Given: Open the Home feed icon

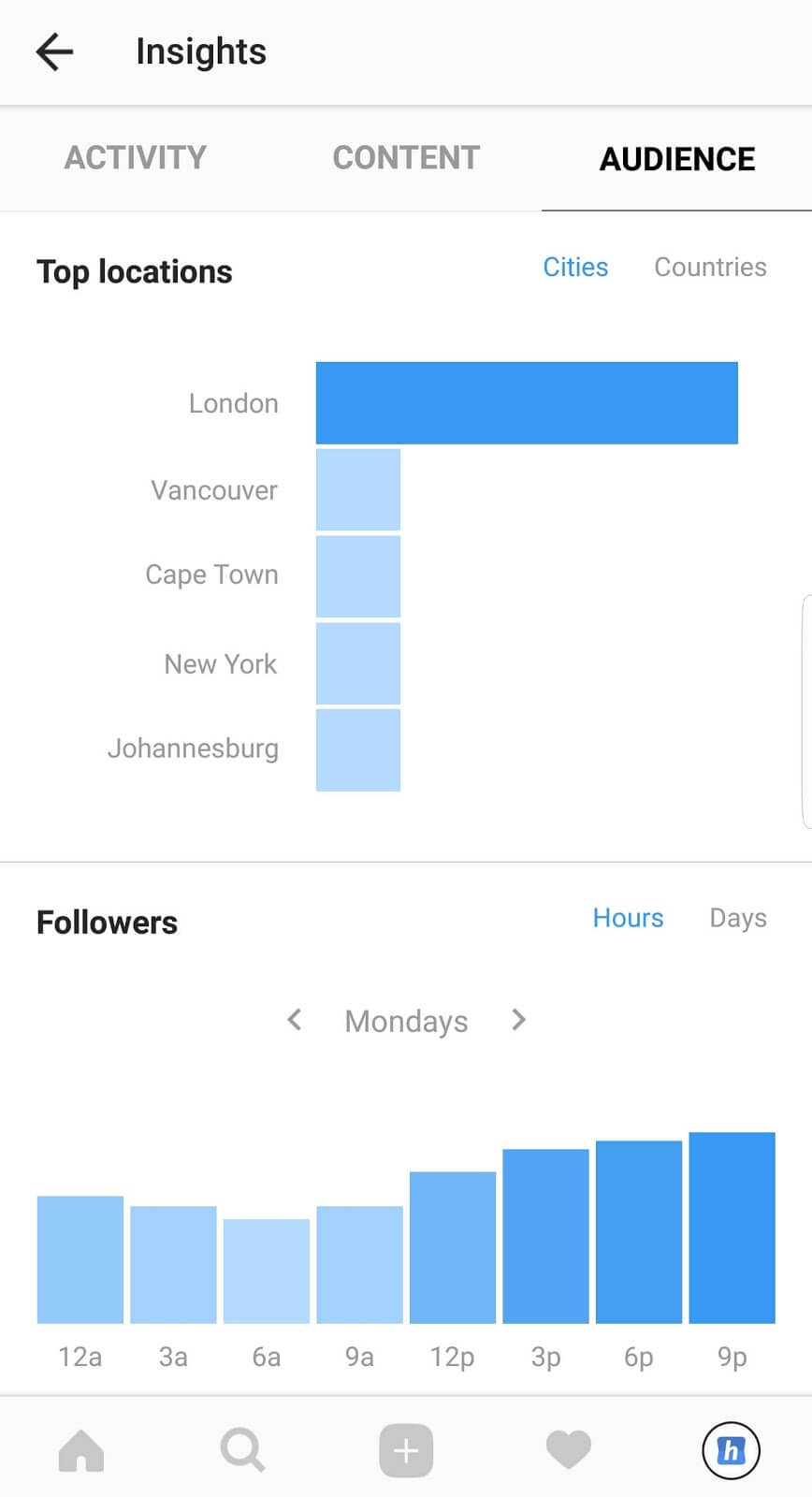Looking at the screenshot, I should tap(80, 1450).
